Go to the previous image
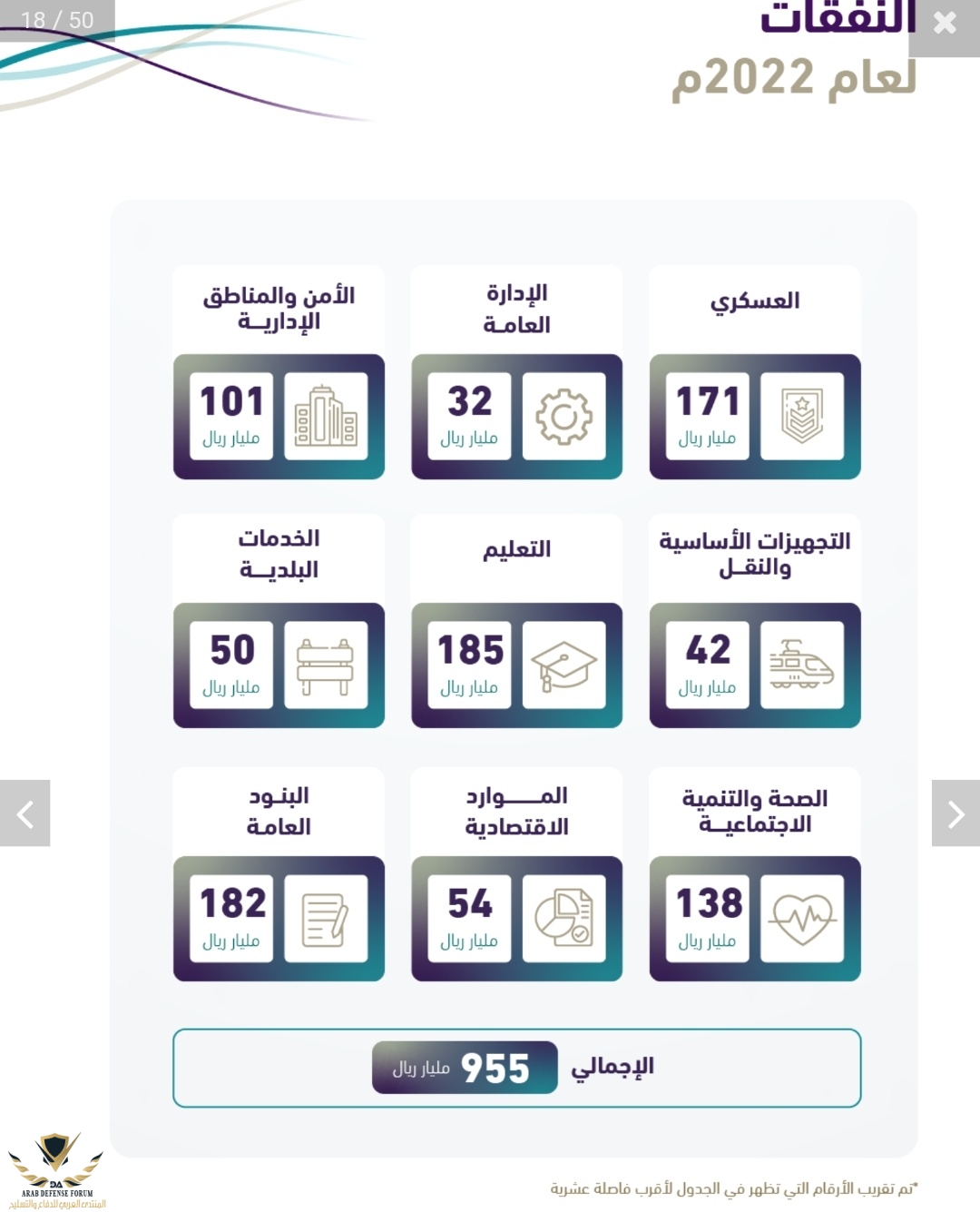This screenshot has height=1212, width=980. point(24,813)
